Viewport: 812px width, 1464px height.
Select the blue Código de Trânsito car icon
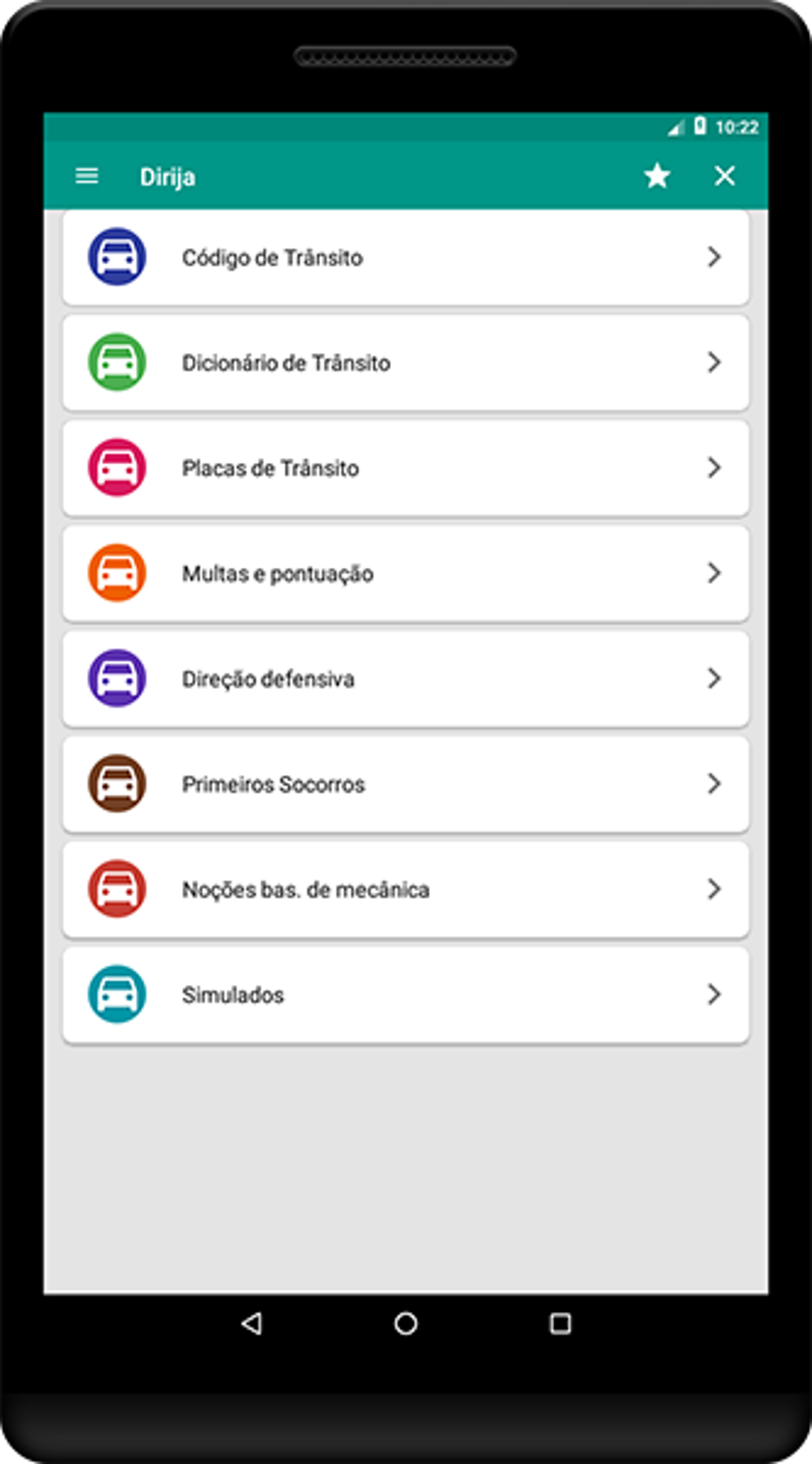tap(116, 256)
